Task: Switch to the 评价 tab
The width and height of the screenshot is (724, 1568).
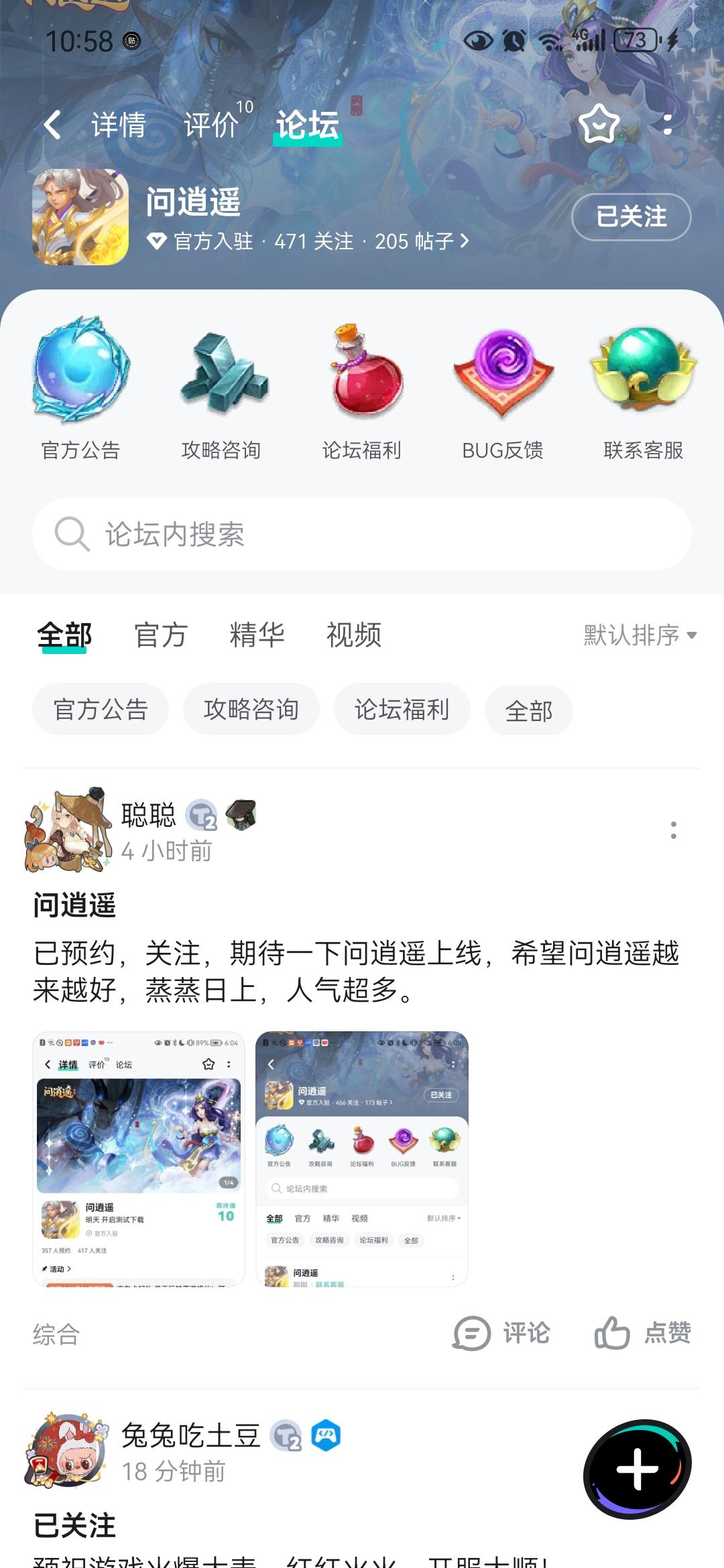Action: point(211,124)
